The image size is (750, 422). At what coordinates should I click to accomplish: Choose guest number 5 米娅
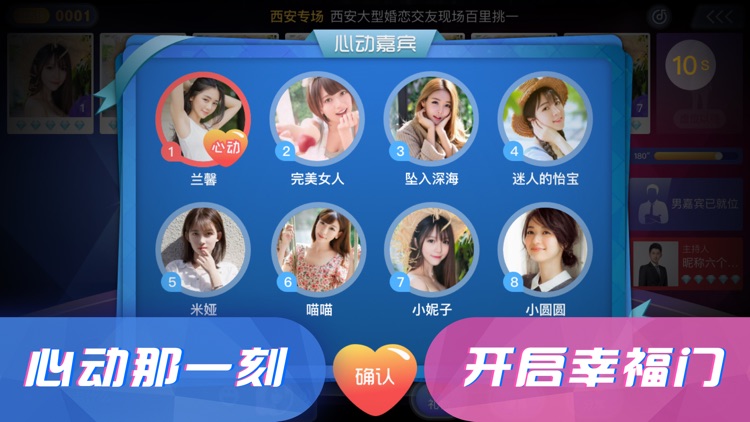click(203, 249)
